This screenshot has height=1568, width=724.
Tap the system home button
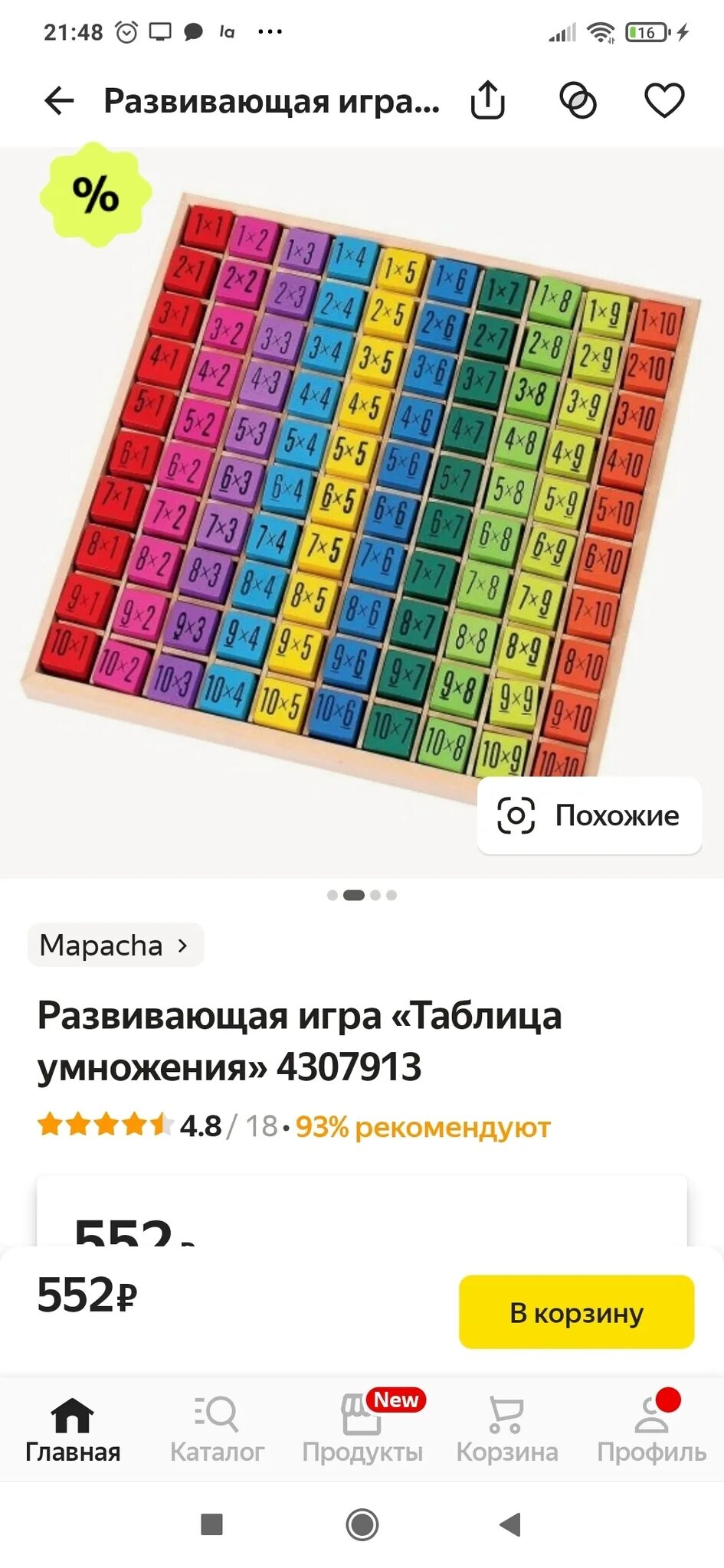362,1524
